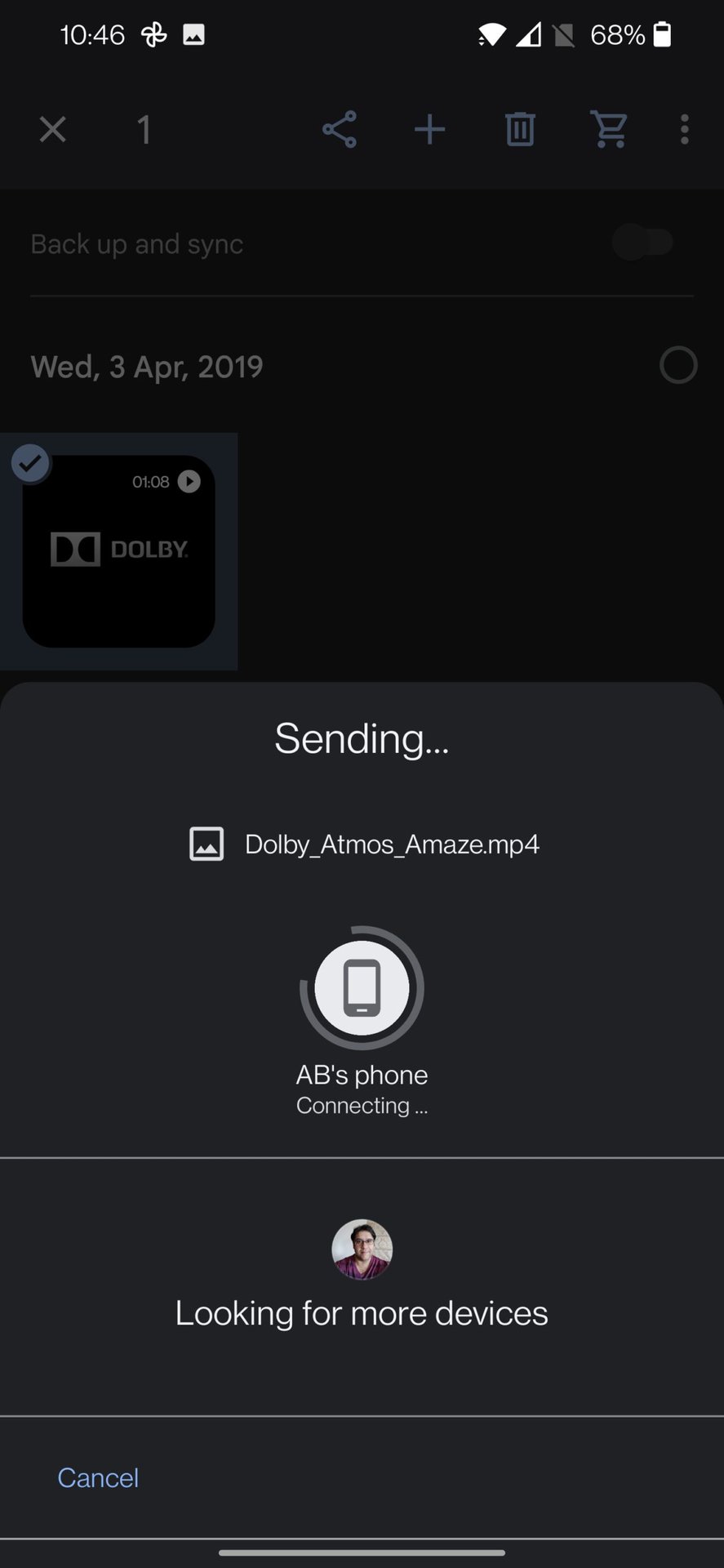Select all items from 3 Apr 2019
Screen dimensions: 724x1568
click(x=677, y=365)
